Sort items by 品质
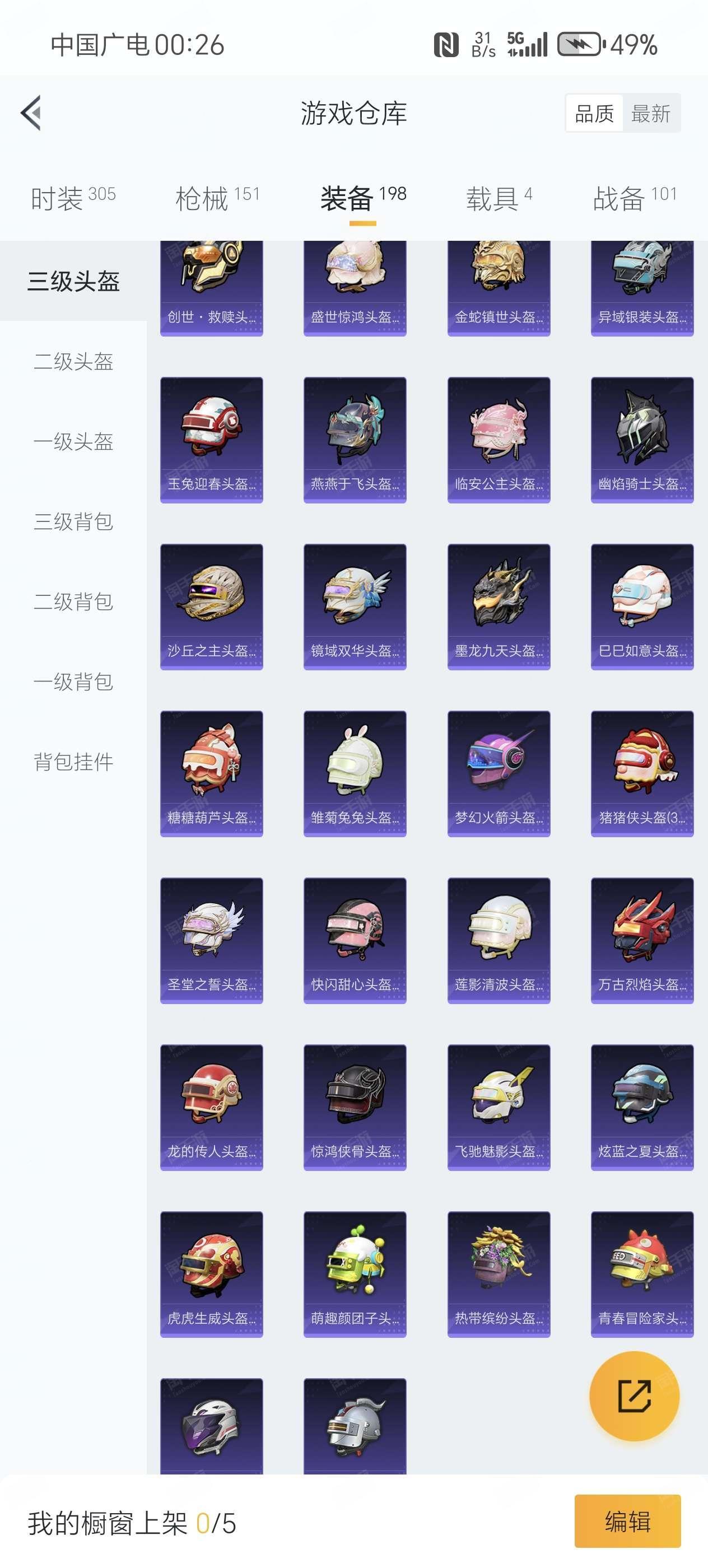This screenshot has width=708, height=1568. [x=594, y=113]
